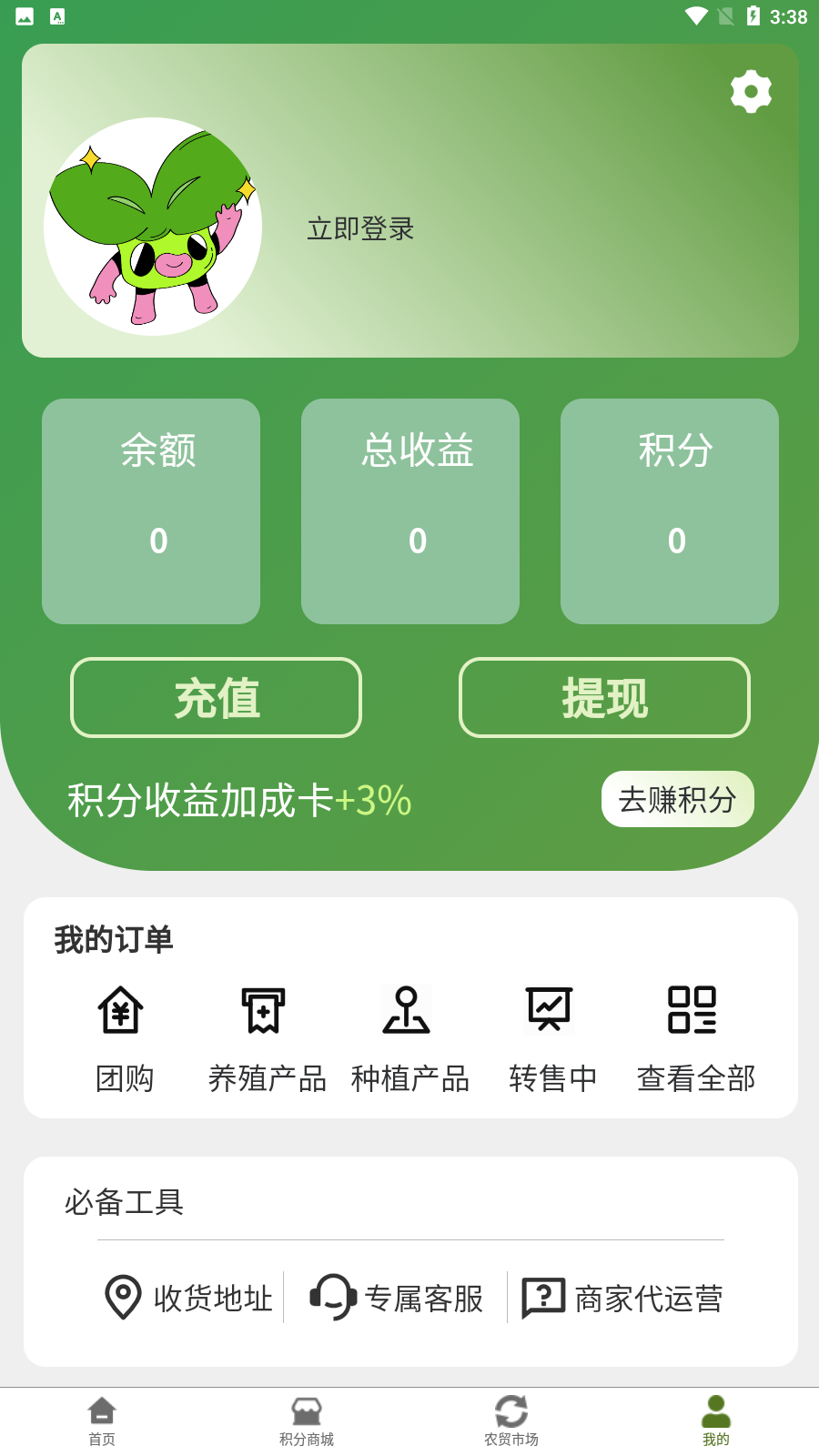Tap 去赚积分 to earn points
The image size is (819, 1456).
pyautogui.click(x=677, y=799)
